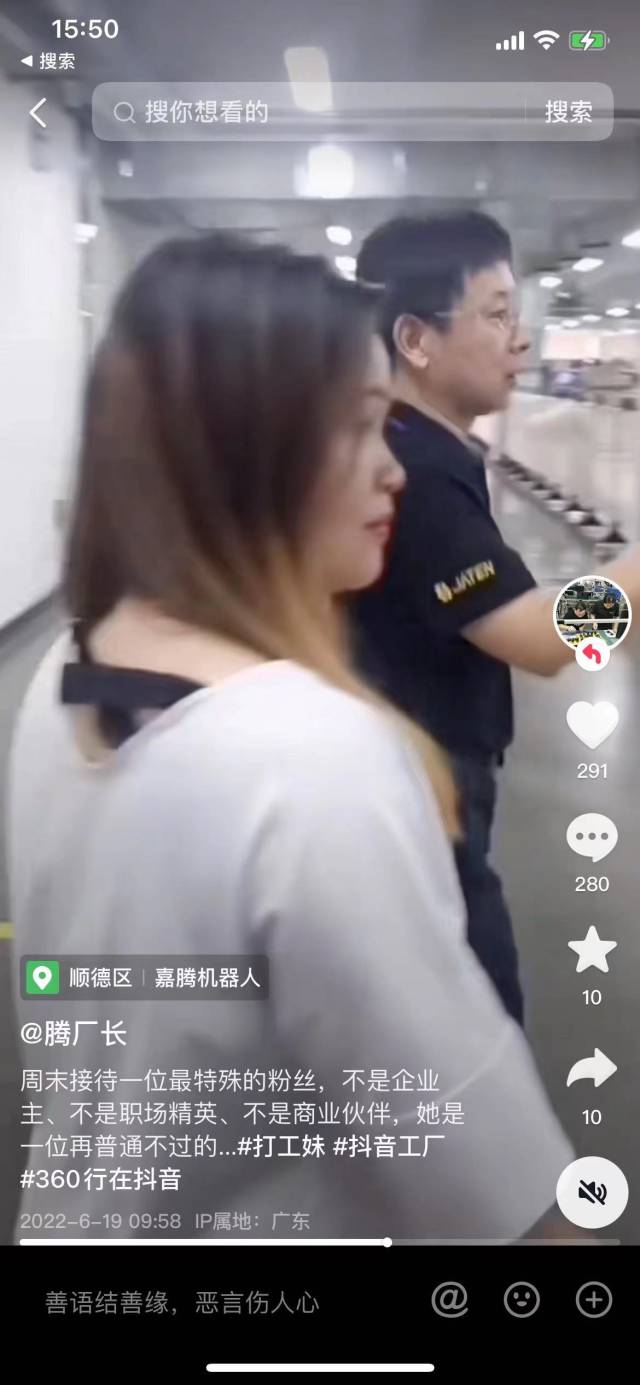Open the emoji picker smiley icon

(521, 1300)
